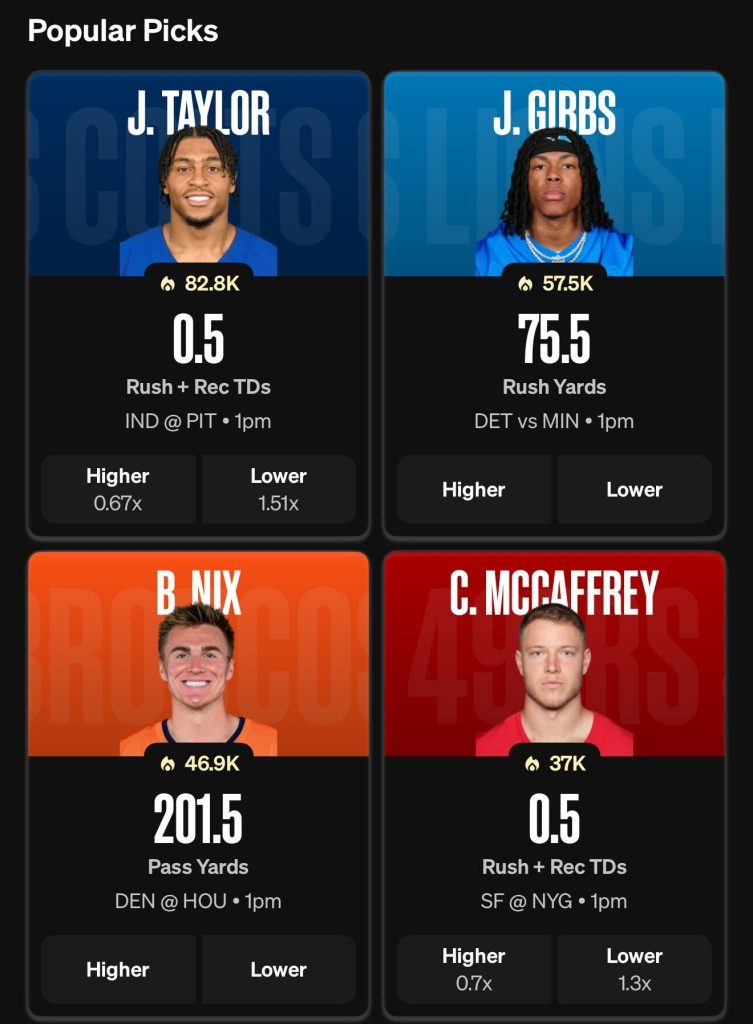
Task: Tap Higher for C. McCaffrey Rush + Rec TDs
Action: tap(474, 969)
